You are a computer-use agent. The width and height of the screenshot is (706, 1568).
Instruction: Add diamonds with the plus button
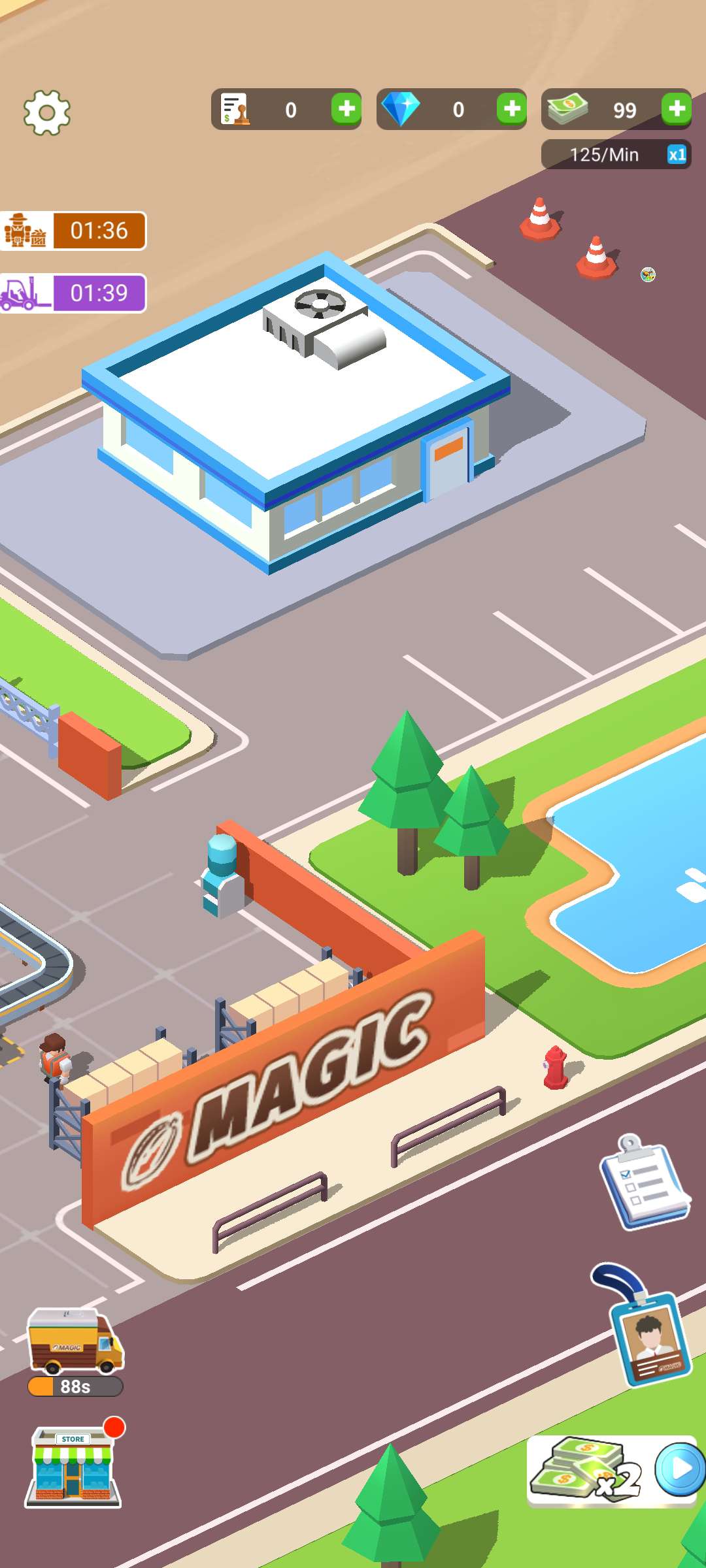[511, 109]
